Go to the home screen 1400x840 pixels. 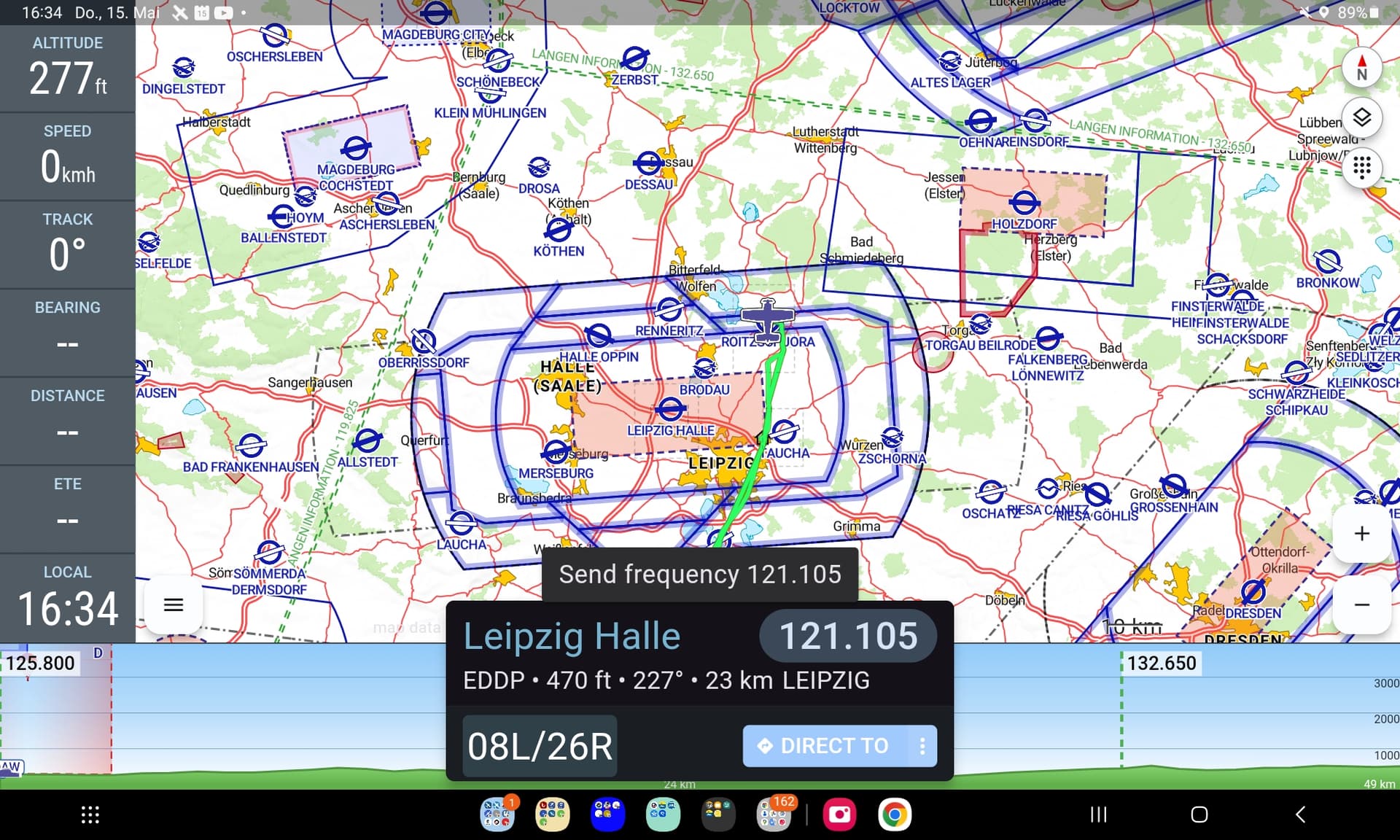(x=1199, y=814)
